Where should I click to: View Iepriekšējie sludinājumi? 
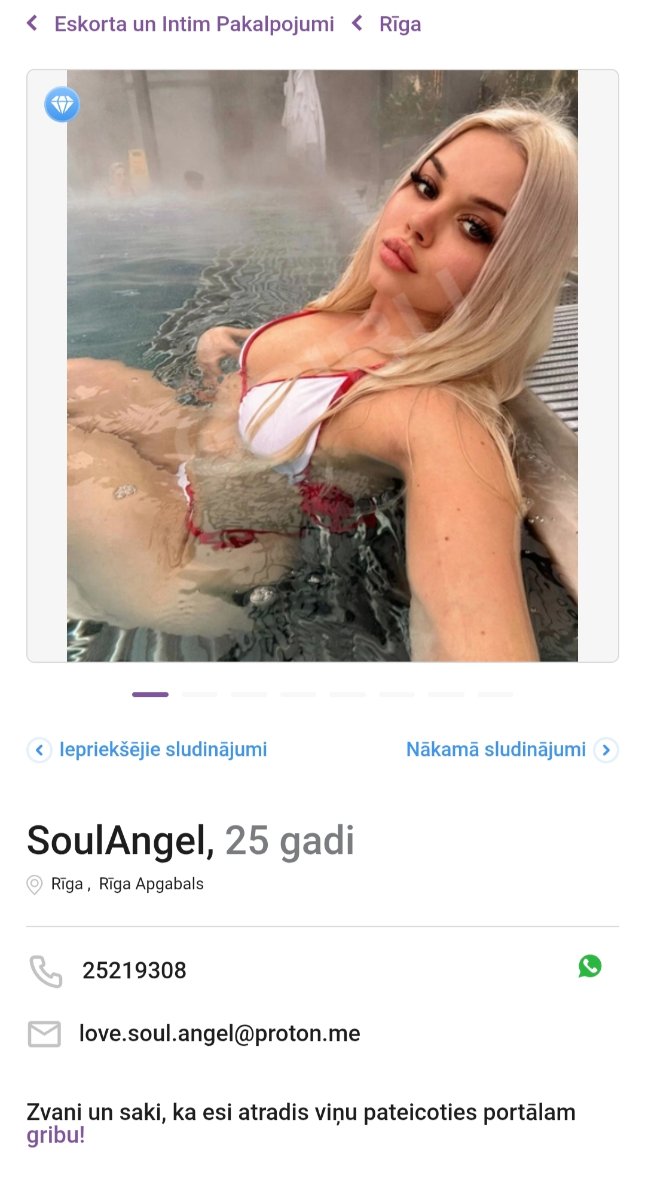click(162, 749)
